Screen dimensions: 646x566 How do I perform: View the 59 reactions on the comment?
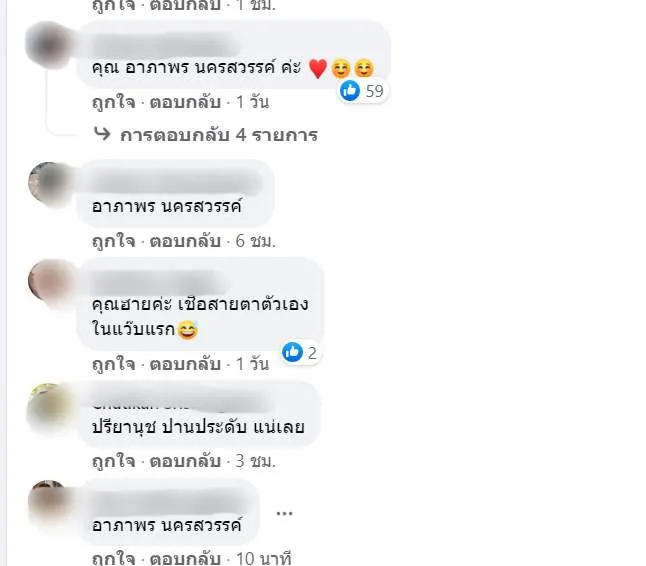click(x=363, y=92)
